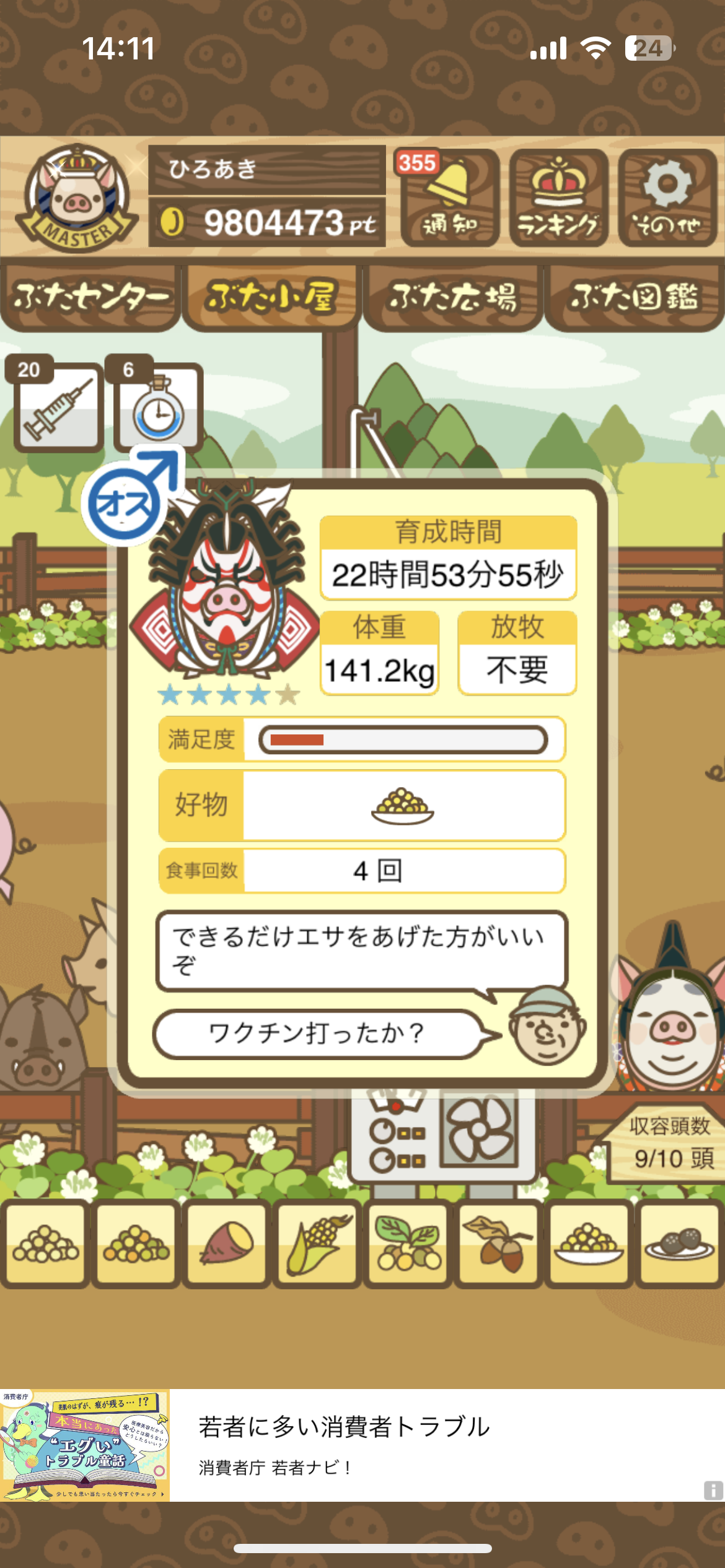Open the 通知 notifications bell
The width and height of the screenshot is (725, 1568).
[450, 198]
